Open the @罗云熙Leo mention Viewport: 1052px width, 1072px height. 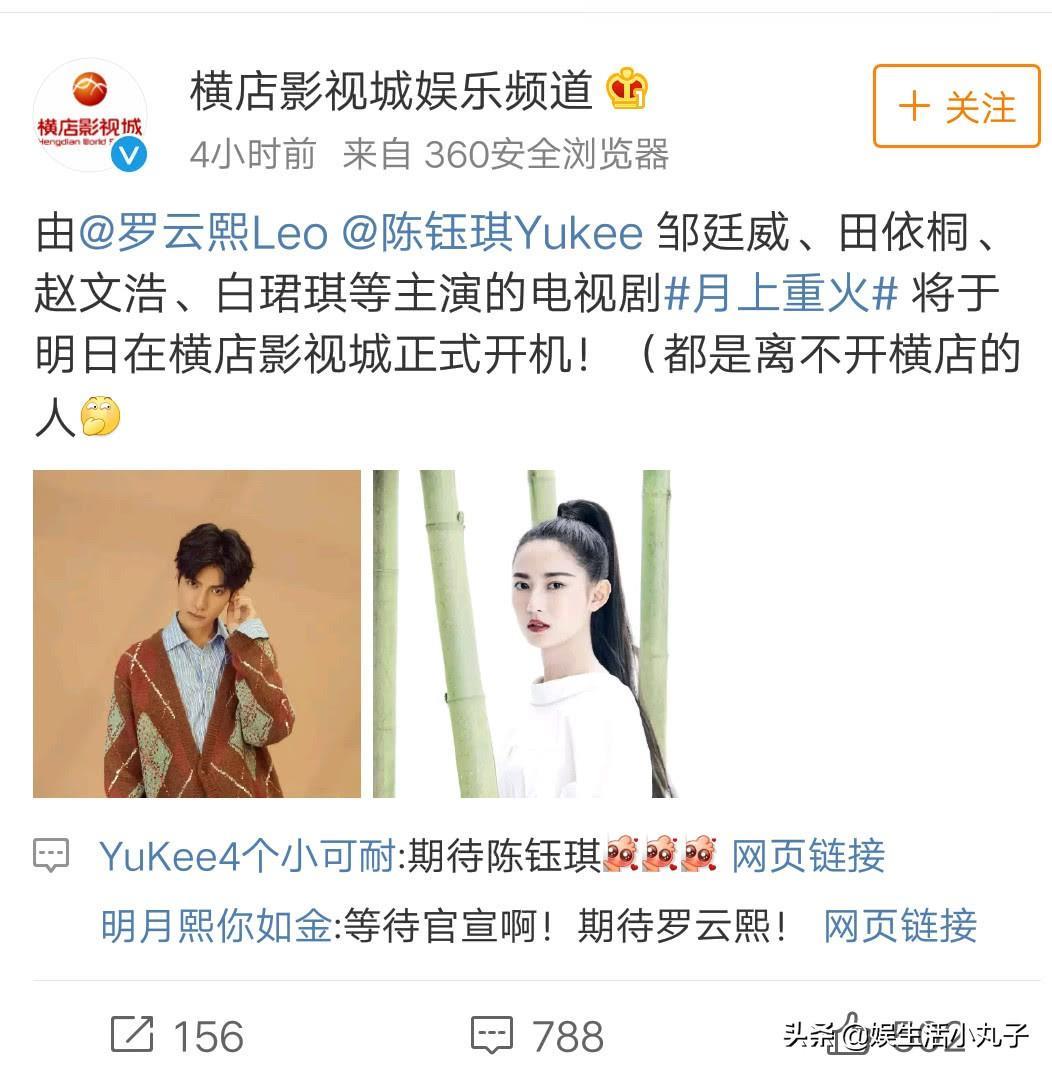click(203, 234)
